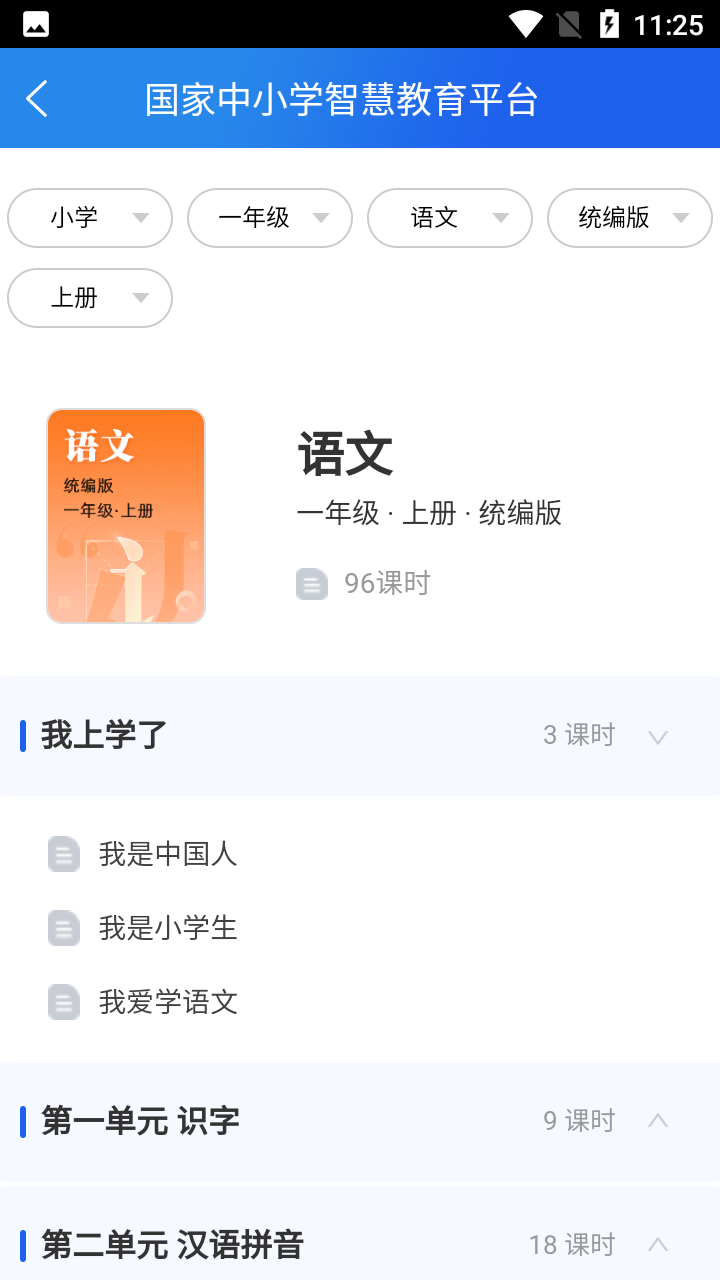This screenshot has height=1280, width=720.
Task: Open the 小学 school stage dropdown
Action: tap(90, 218)
